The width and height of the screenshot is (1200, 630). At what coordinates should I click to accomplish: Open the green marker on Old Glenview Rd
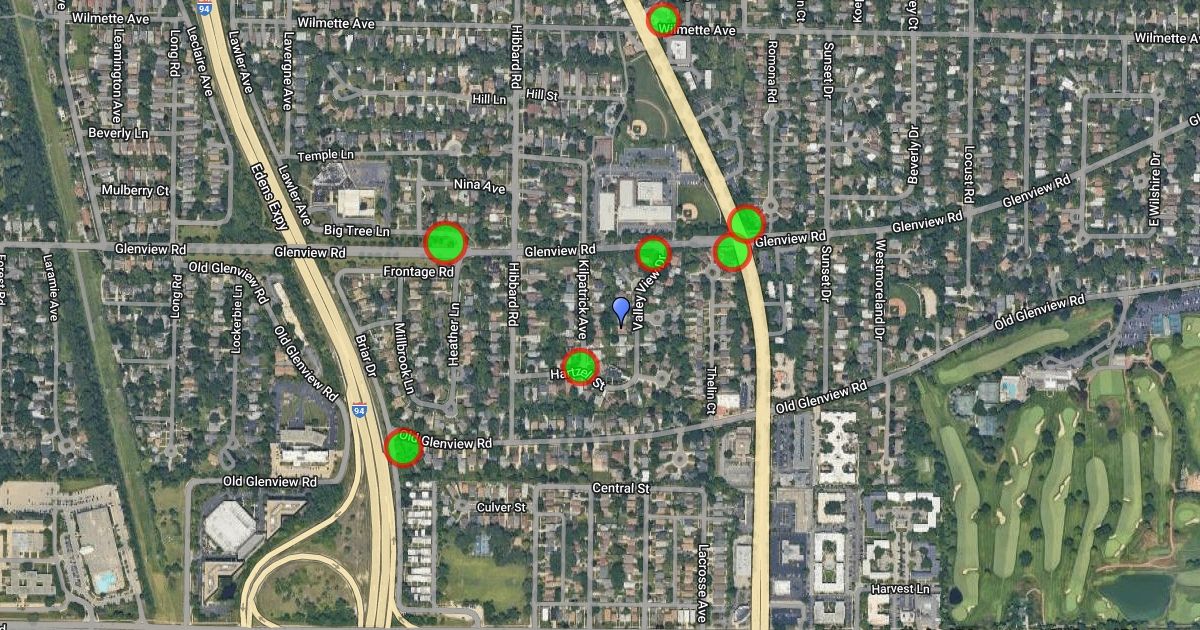tap(404, 447)
